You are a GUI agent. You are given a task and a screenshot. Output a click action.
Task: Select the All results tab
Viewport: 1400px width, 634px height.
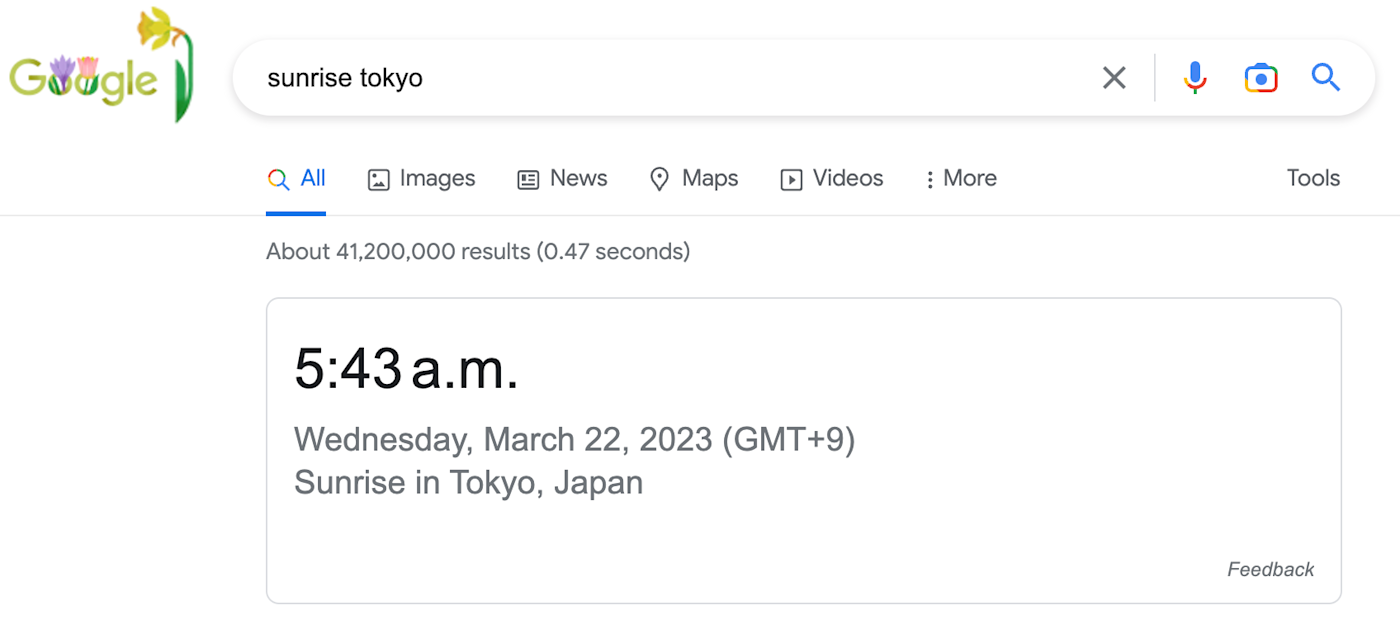click(x=296, y=179)
